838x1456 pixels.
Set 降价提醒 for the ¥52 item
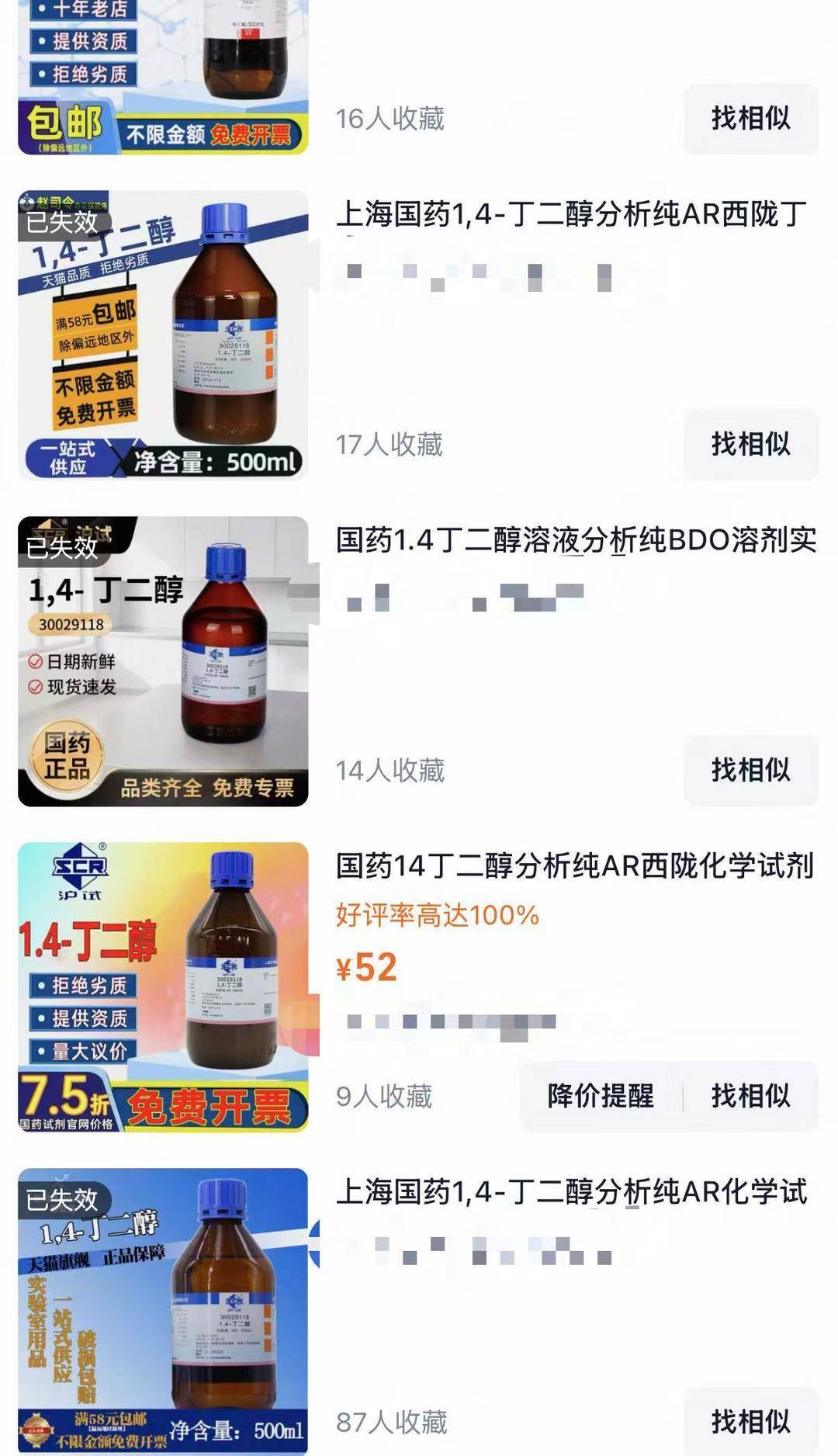click(x=601, y=1097)
